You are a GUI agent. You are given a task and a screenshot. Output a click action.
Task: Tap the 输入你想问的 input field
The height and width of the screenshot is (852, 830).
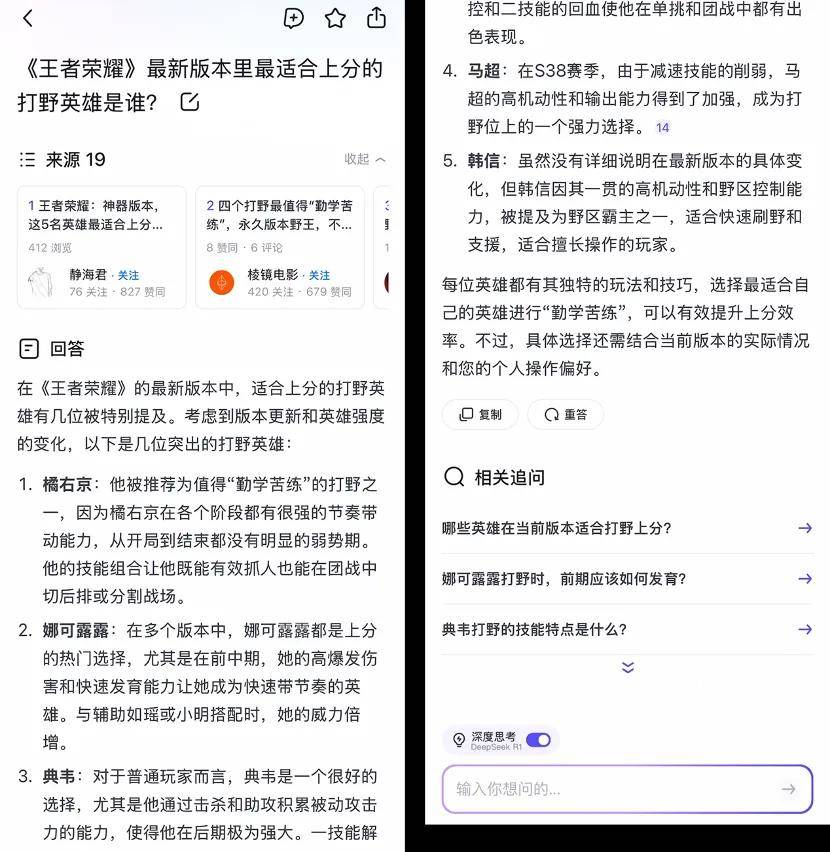click(610, 789)
